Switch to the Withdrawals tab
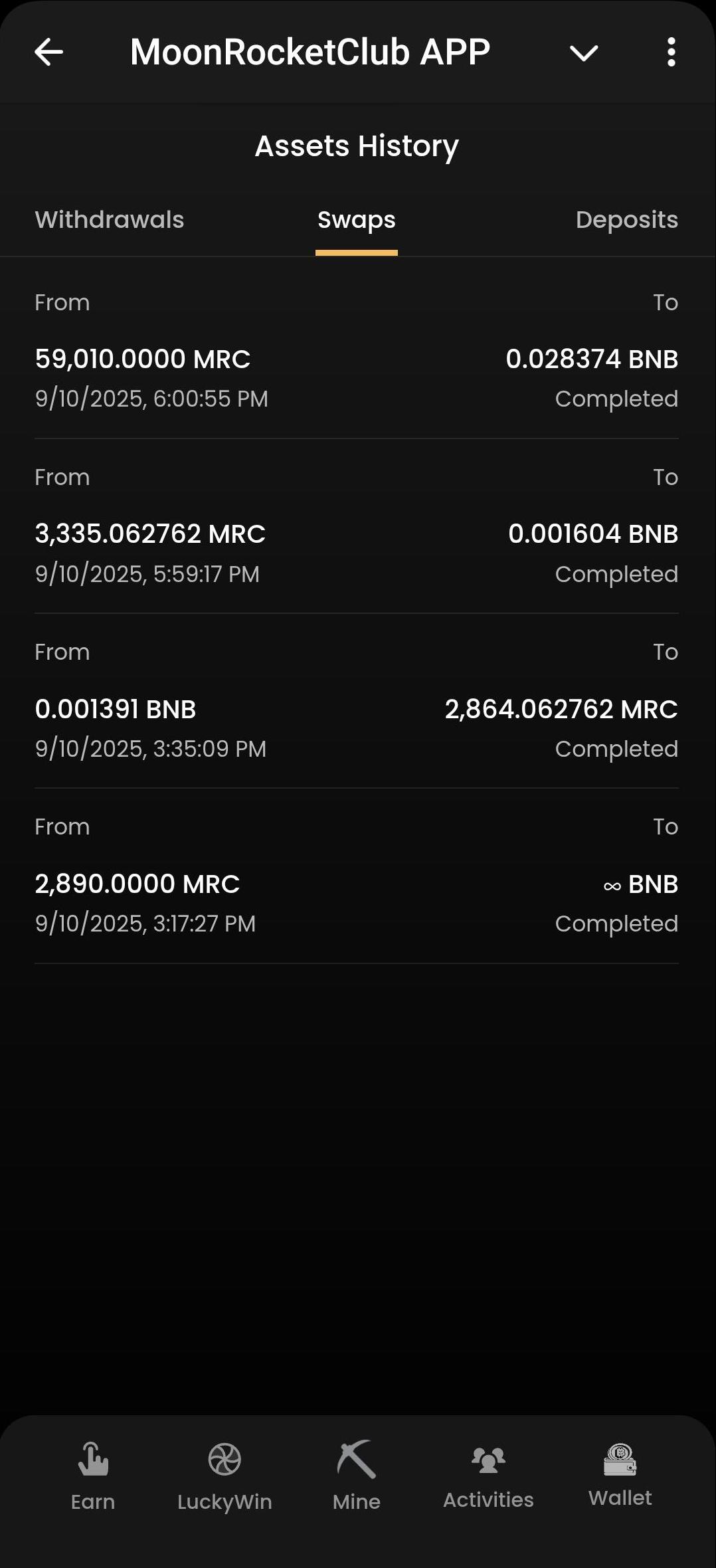 110,219
